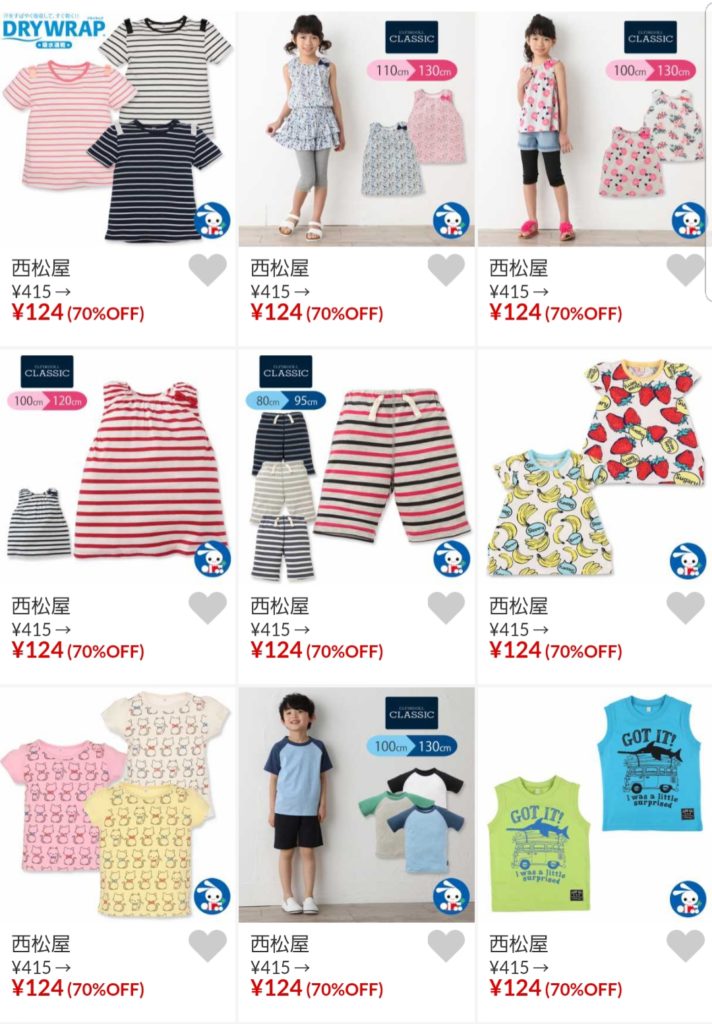Viewport: 712px width, 1024px height.
Task: Favorite the red striped sleeveless top item
Action: [x=207, y=608]
